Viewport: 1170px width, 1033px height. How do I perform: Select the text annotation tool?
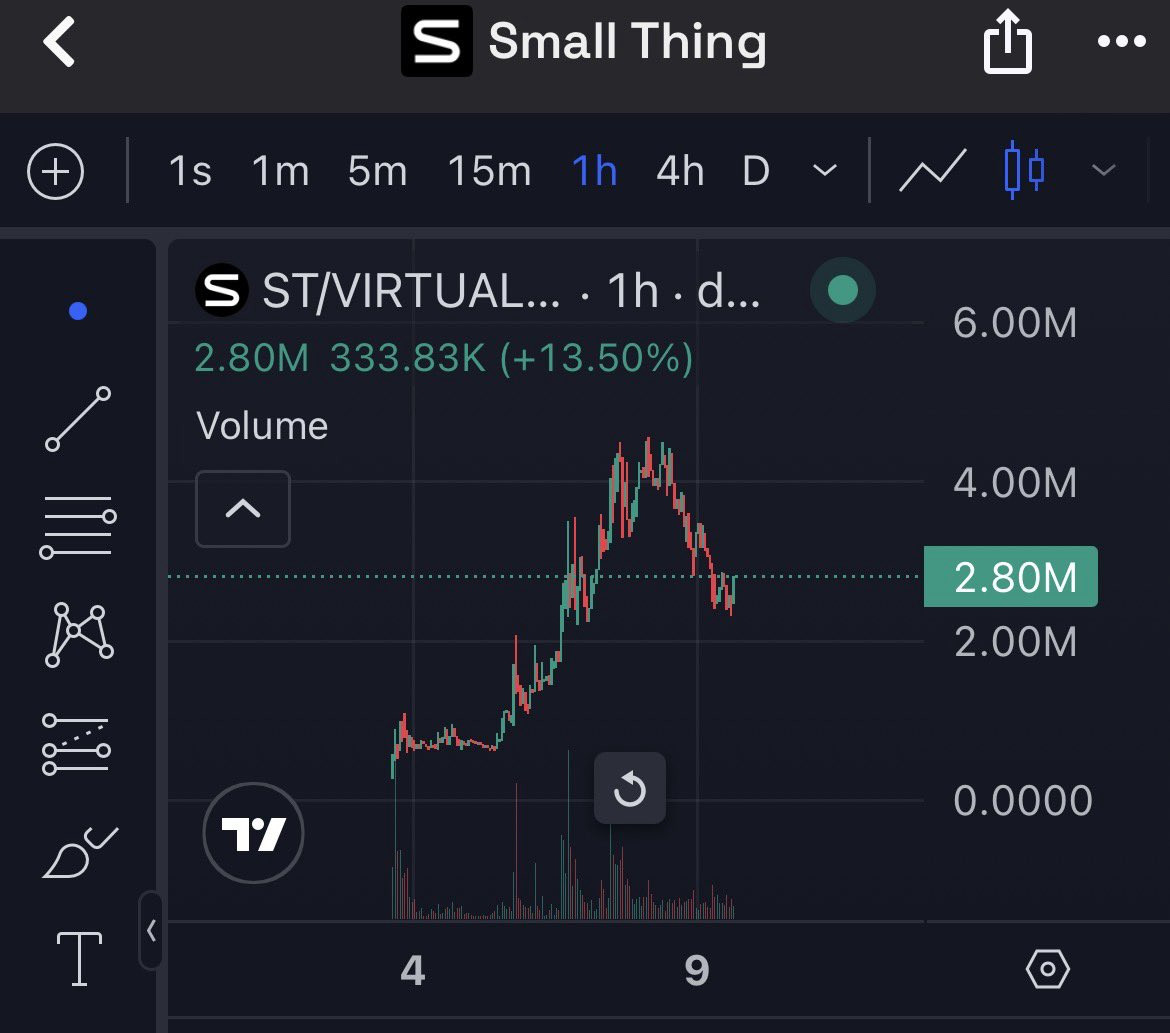79,959
